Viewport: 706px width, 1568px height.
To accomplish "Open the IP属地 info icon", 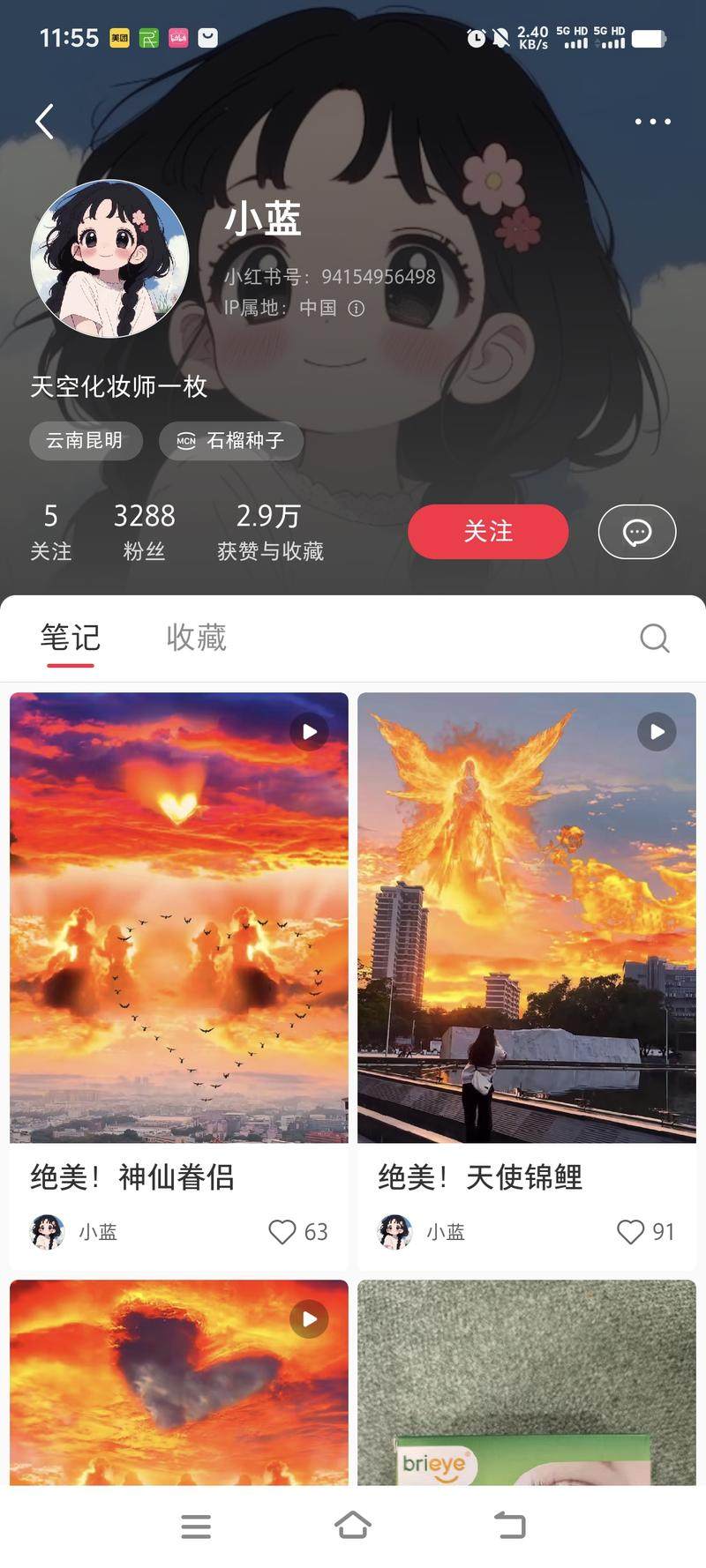I will (357, 309).
